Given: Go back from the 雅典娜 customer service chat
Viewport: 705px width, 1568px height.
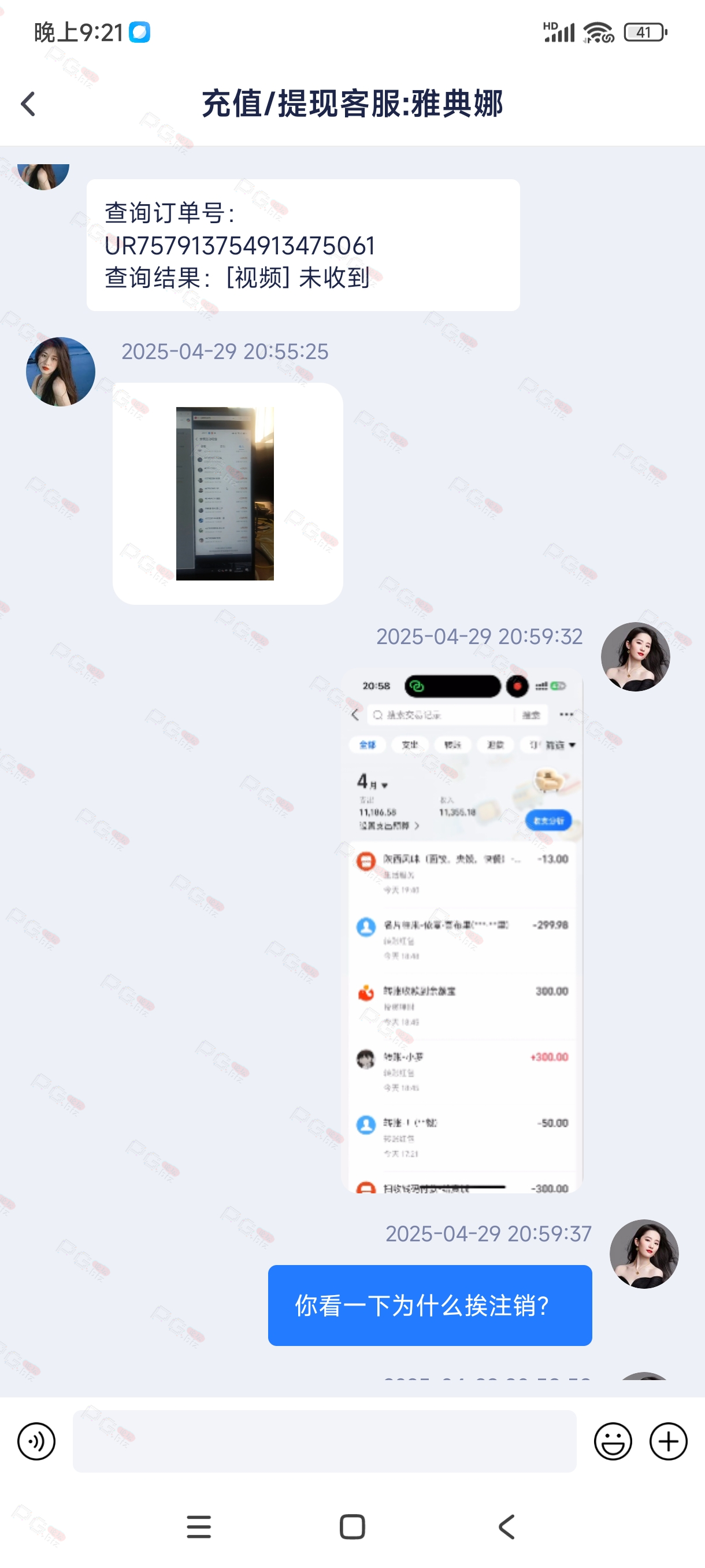Looking at the screenshot, I should tap(28, 103).
